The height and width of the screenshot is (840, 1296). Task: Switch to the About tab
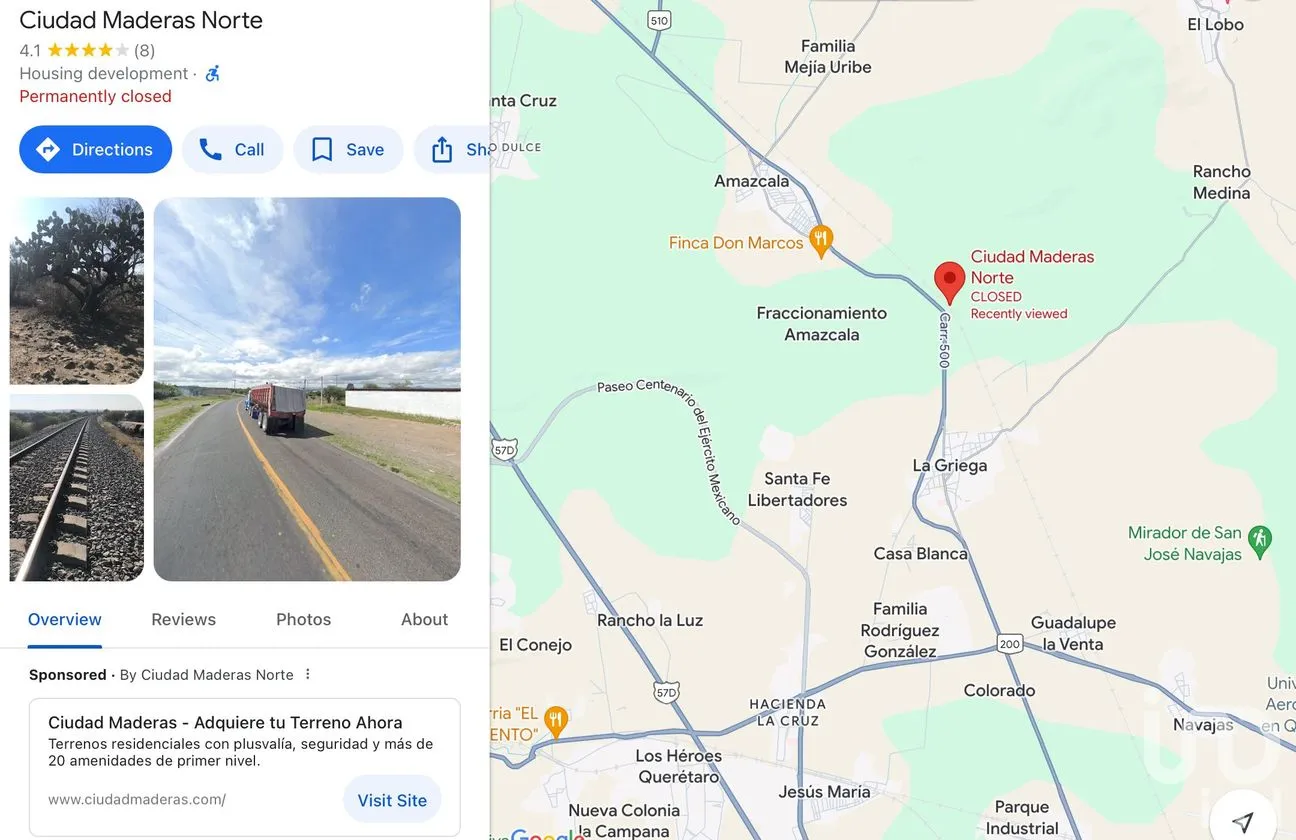point(424,620)
